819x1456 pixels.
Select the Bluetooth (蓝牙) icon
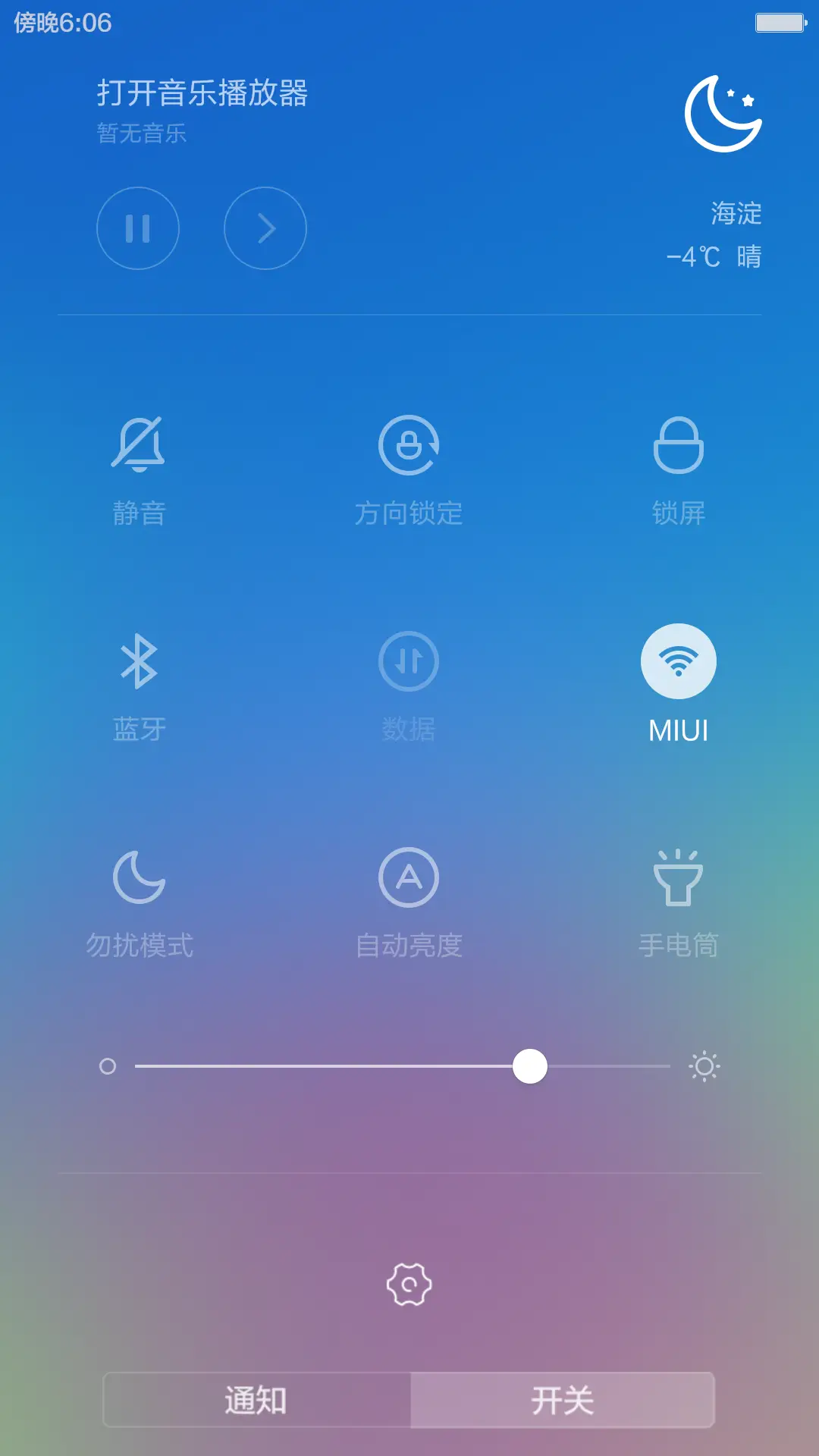tap(140, 660)
